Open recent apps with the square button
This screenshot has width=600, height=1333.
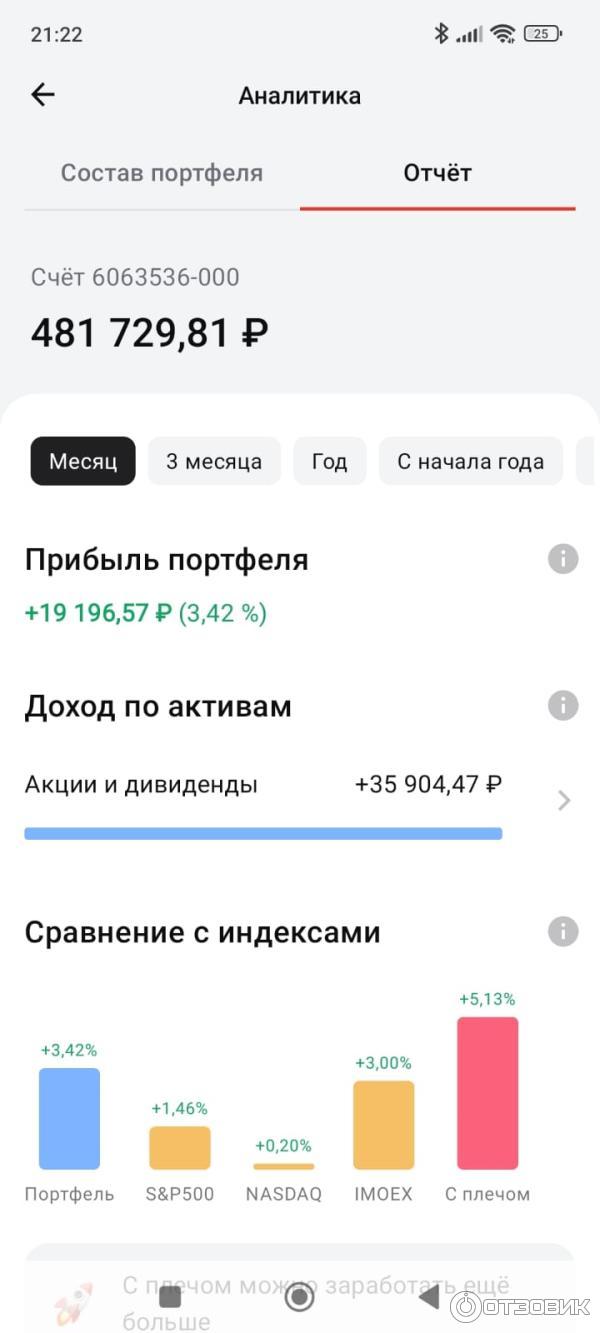pos(170,1297)
